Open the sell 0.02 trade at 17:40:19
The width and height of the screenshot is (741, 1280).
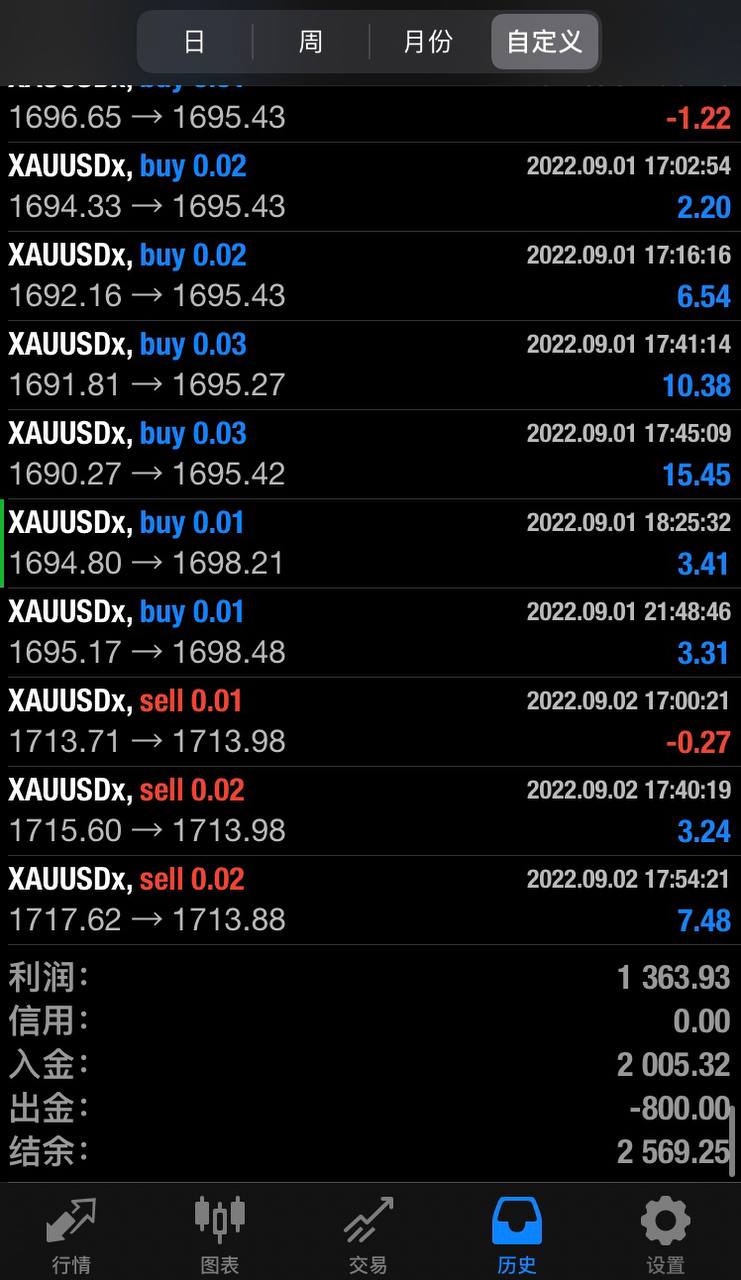370,810
